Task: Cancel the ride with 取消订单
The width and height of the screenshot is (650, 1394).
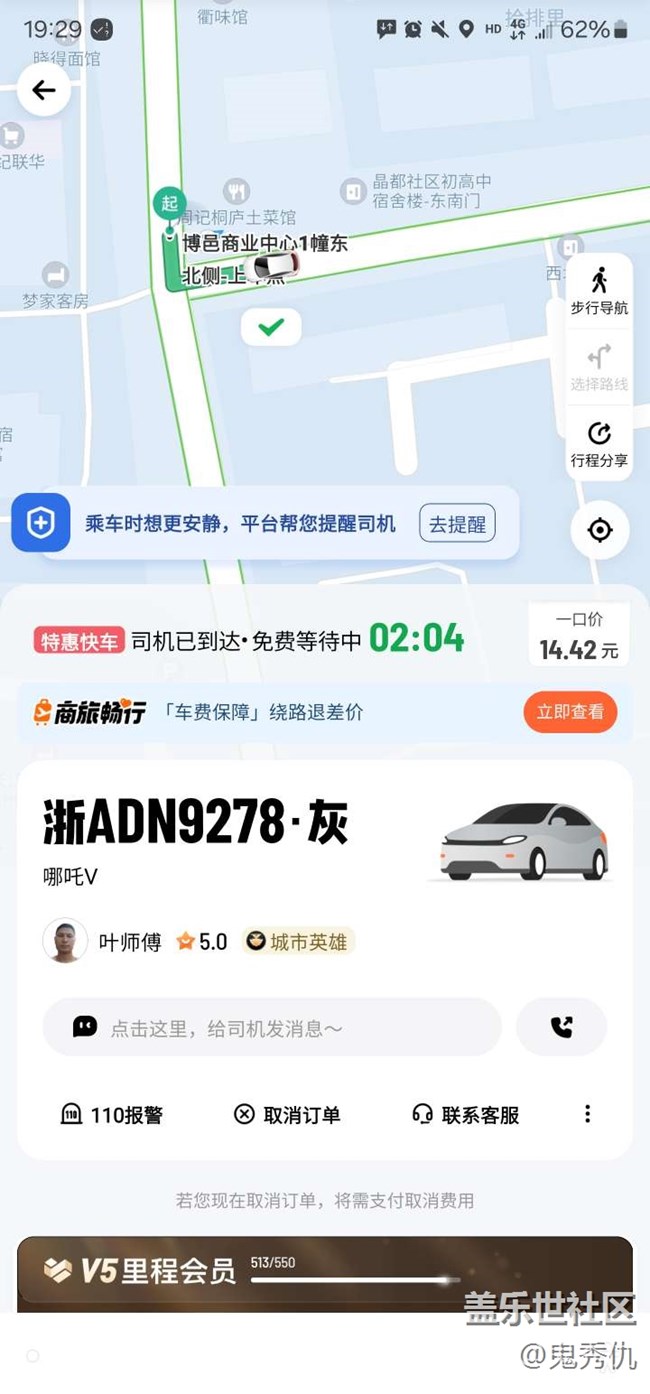Action: pyautogui.click(x=287, y=1115)
